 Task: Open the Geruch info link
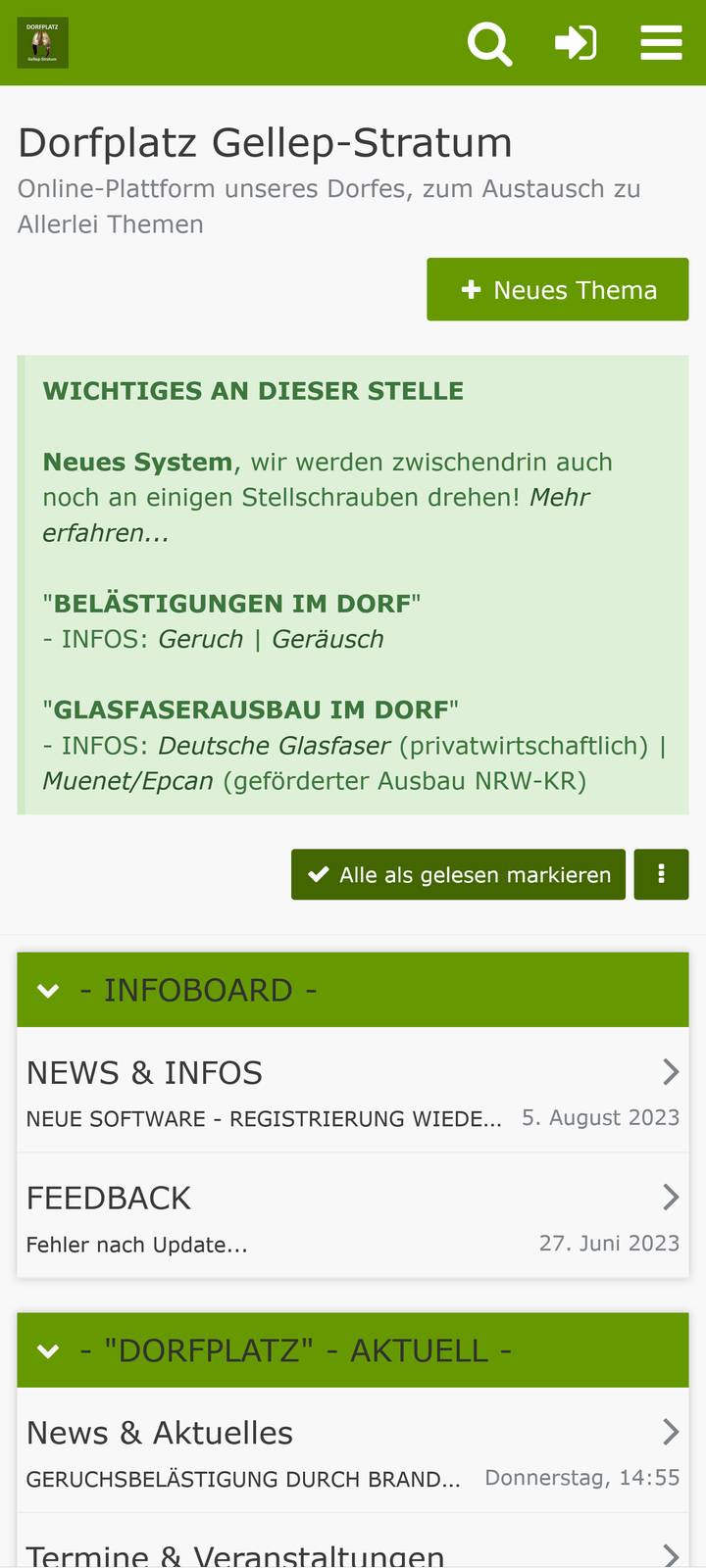click(201, 639)
